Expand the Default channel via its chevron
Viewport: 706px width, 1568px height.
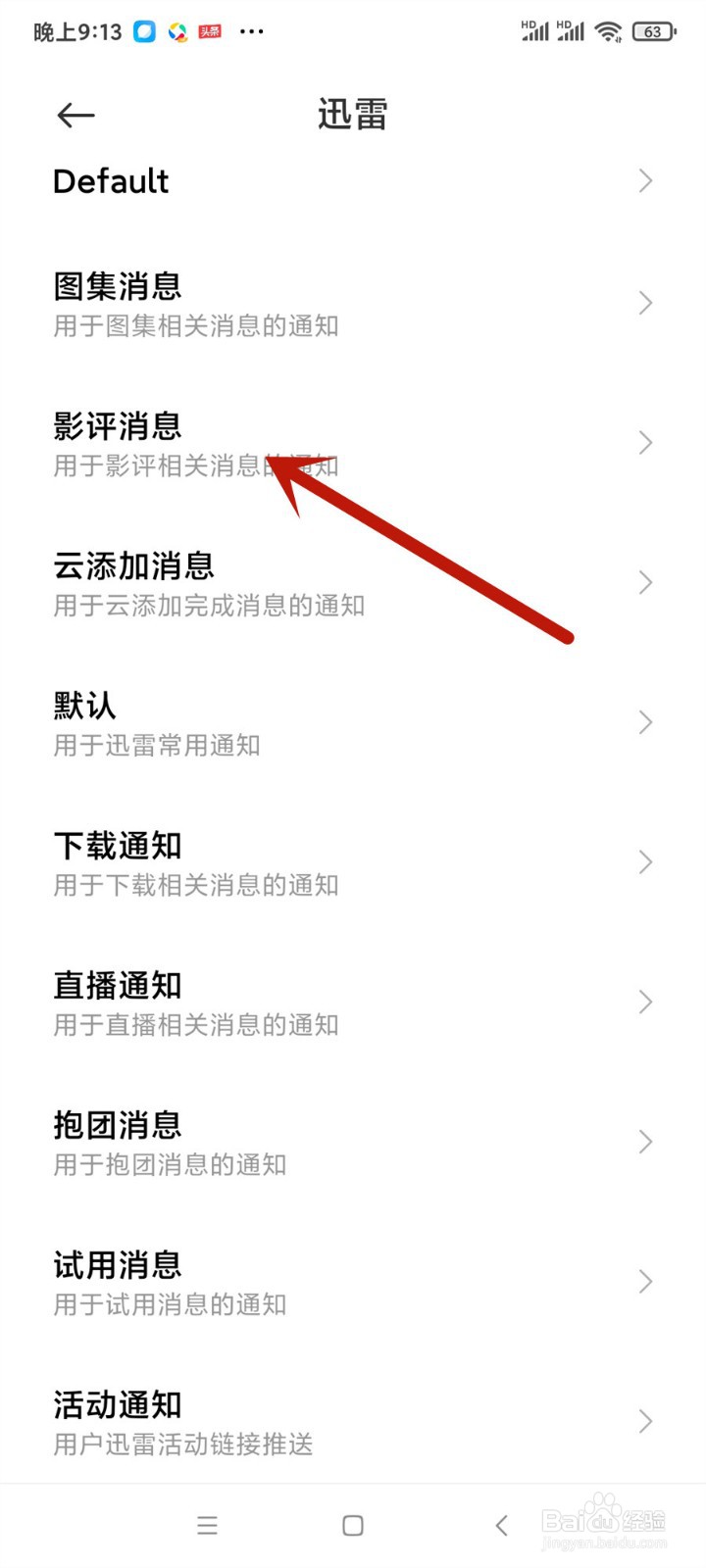(x=645, y=180)
